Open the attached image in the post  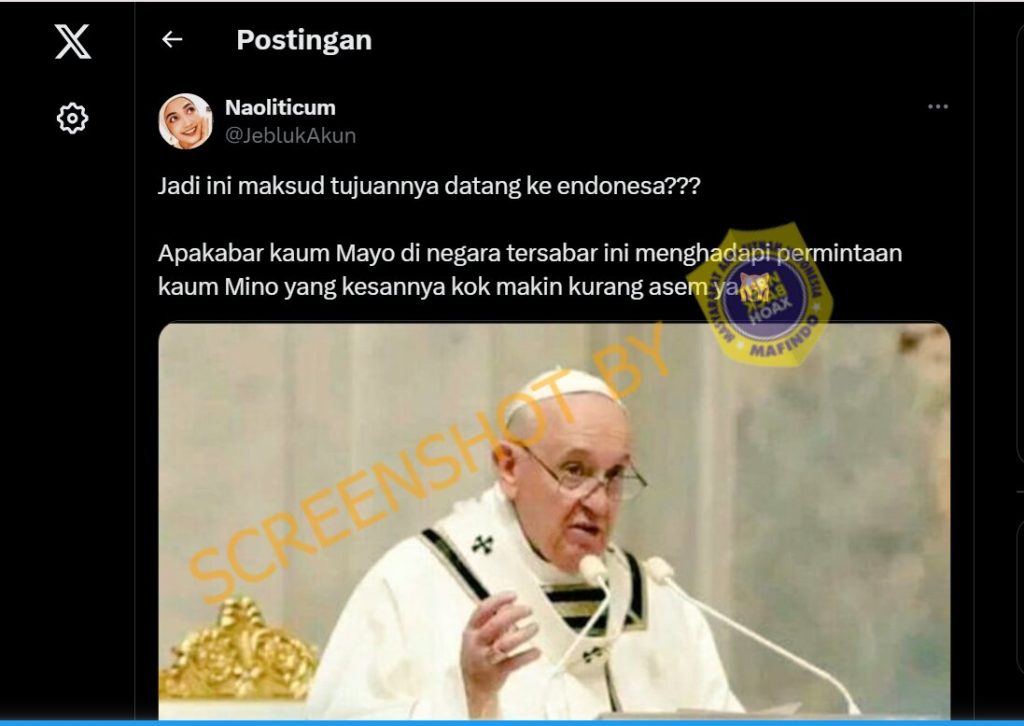(554, 520)
